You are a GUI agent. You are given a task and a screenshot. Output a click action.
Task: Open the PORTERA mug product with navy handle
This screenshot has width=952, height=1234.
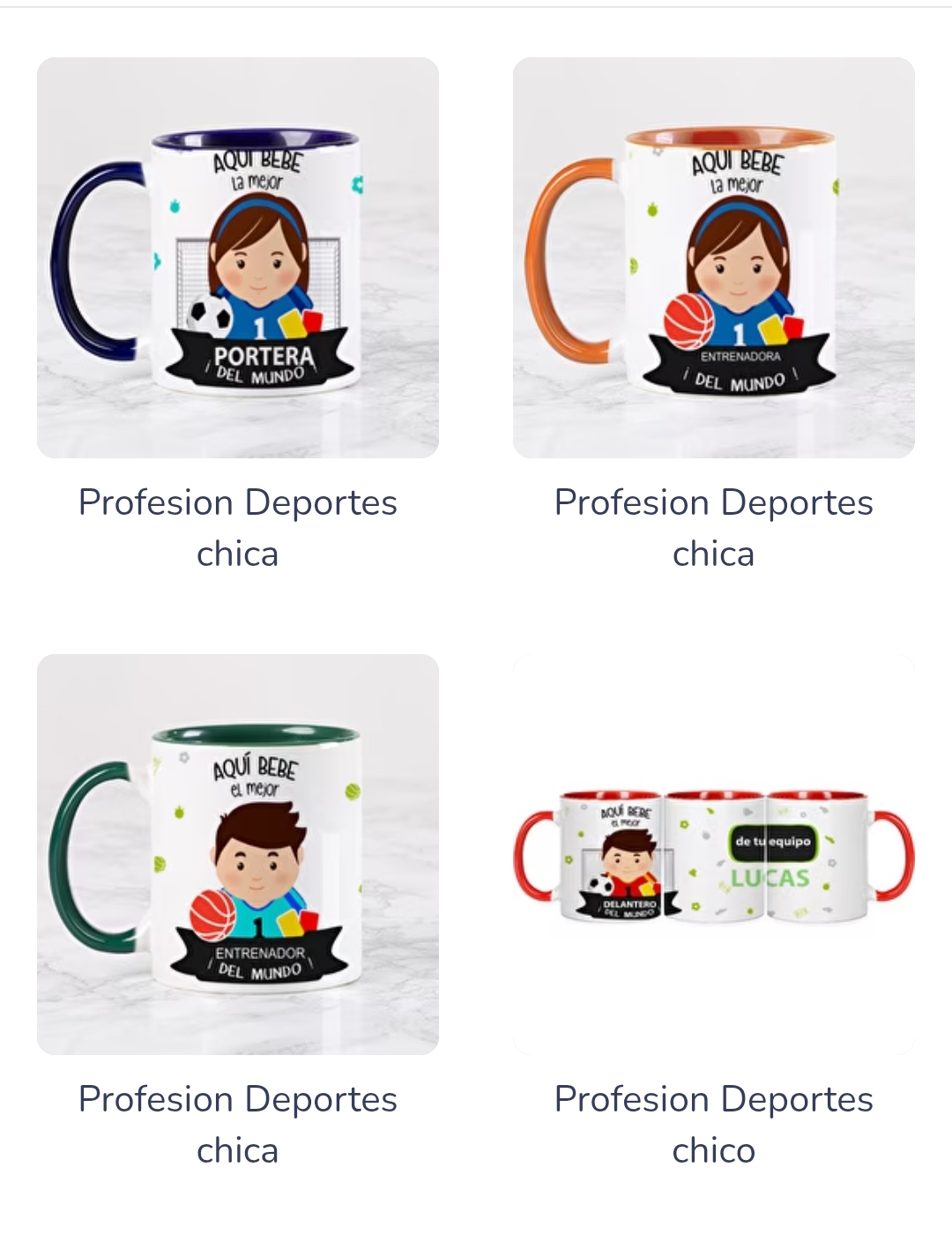(238, 257)
